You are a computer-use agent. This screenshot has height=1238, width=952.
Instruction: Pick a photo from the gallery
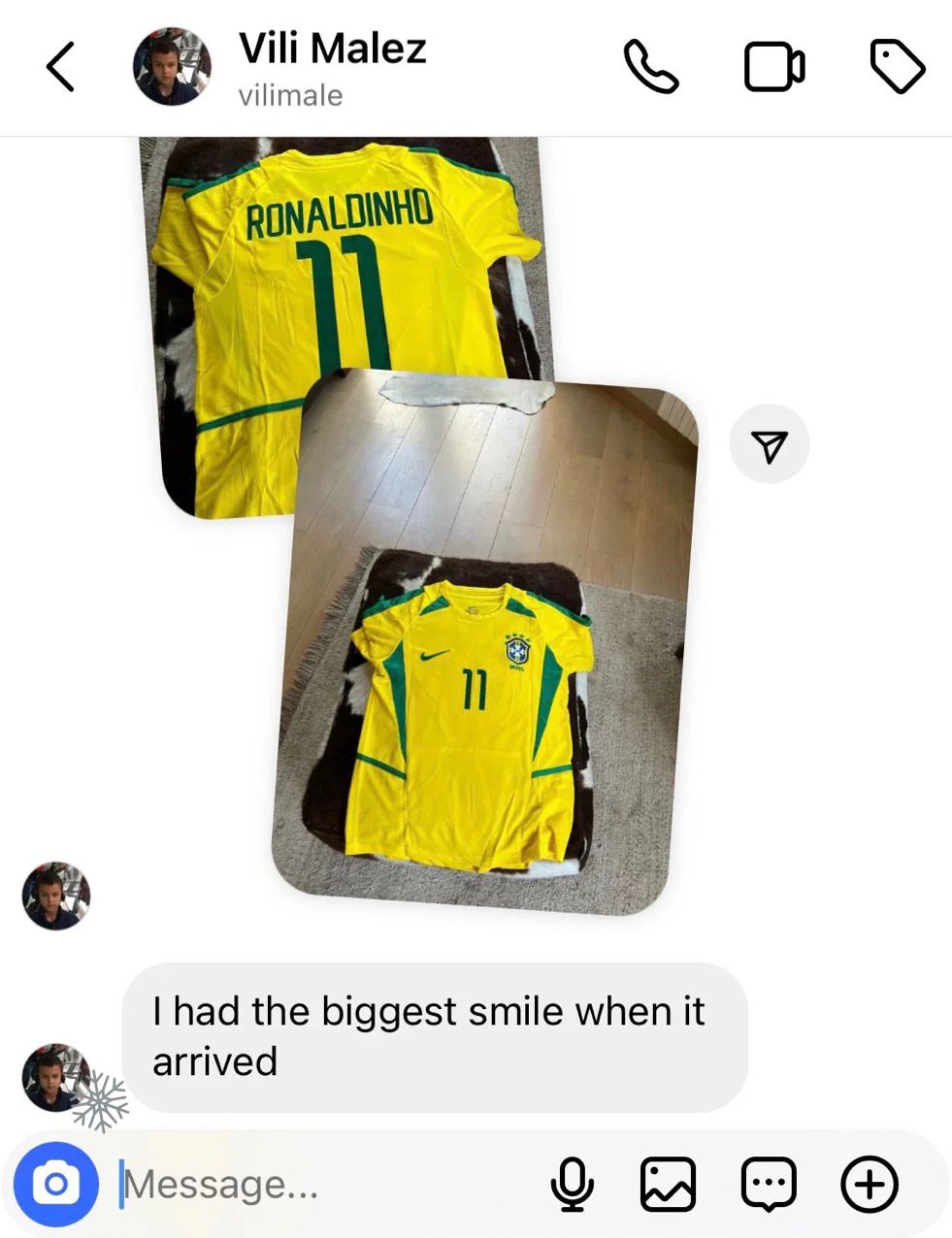(x=668, y=1185)
